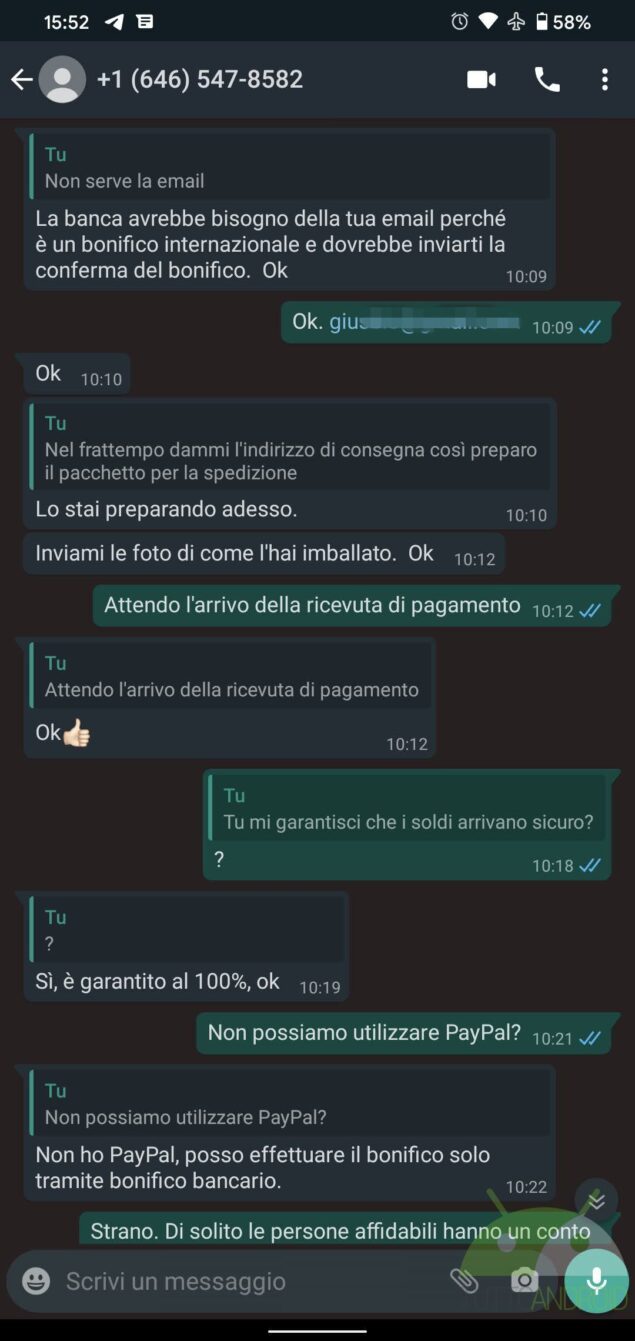Open the overflow menu

click(604, 80)
